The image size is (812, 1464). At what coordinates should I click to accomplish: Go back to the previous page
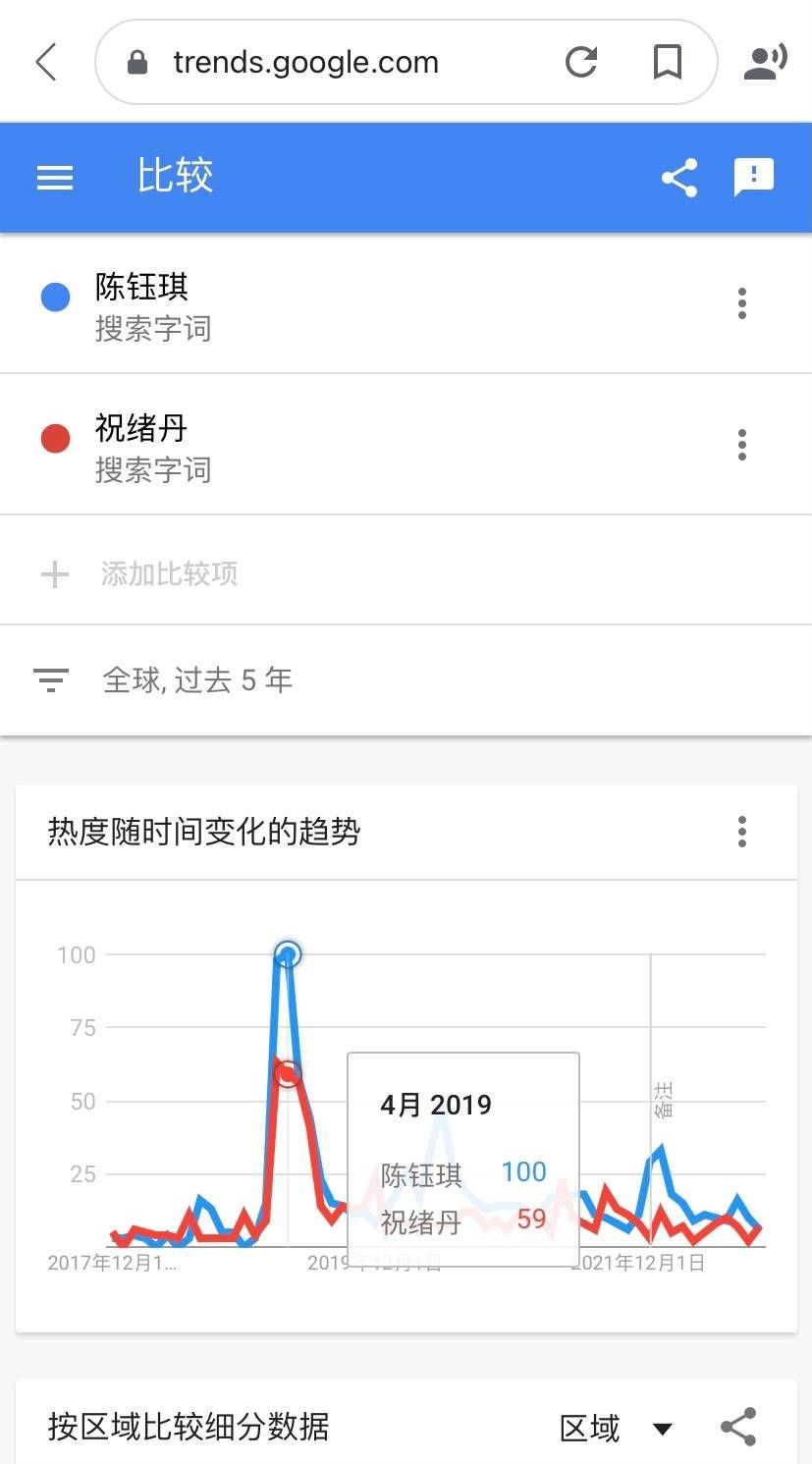point(46,63)
